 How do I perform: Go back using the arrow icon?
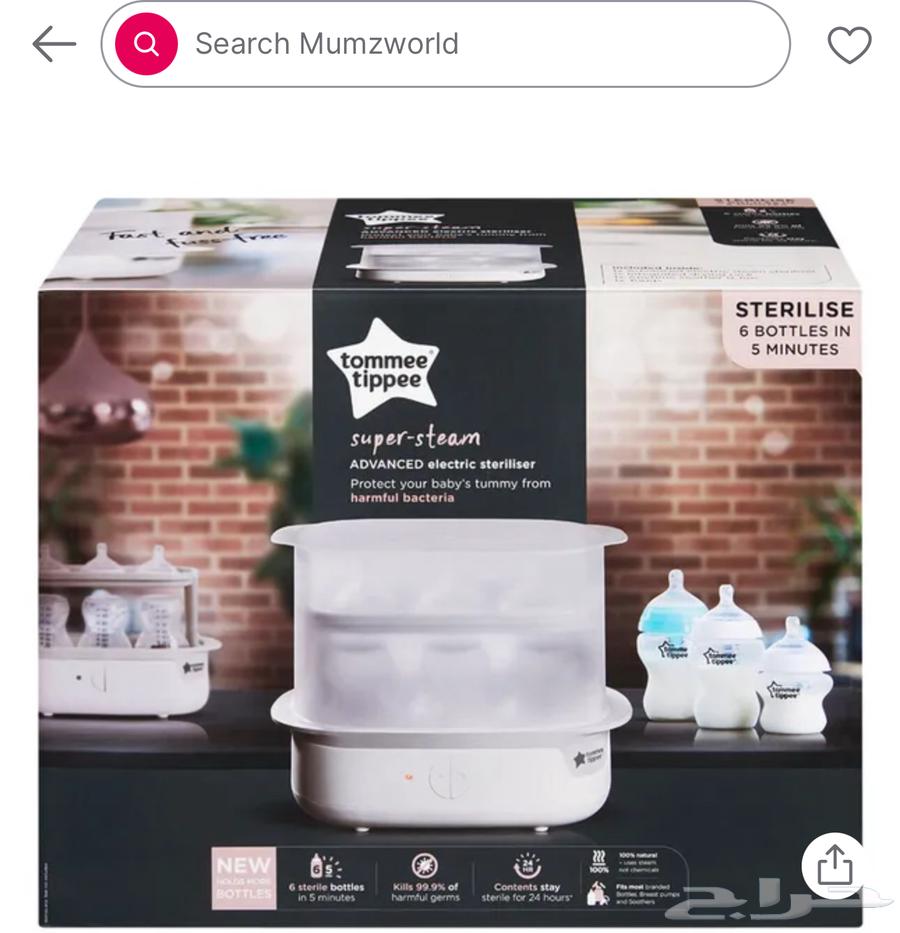coord(54,44)
